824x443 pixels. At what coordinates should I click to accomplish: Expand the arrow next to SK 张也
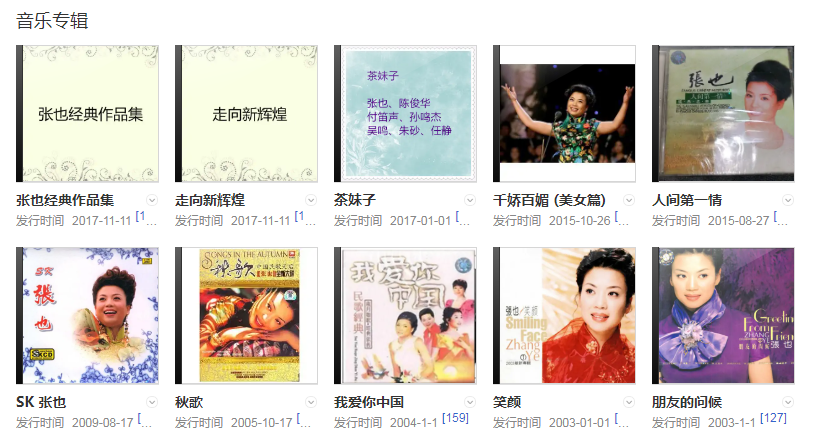(153, 402)
